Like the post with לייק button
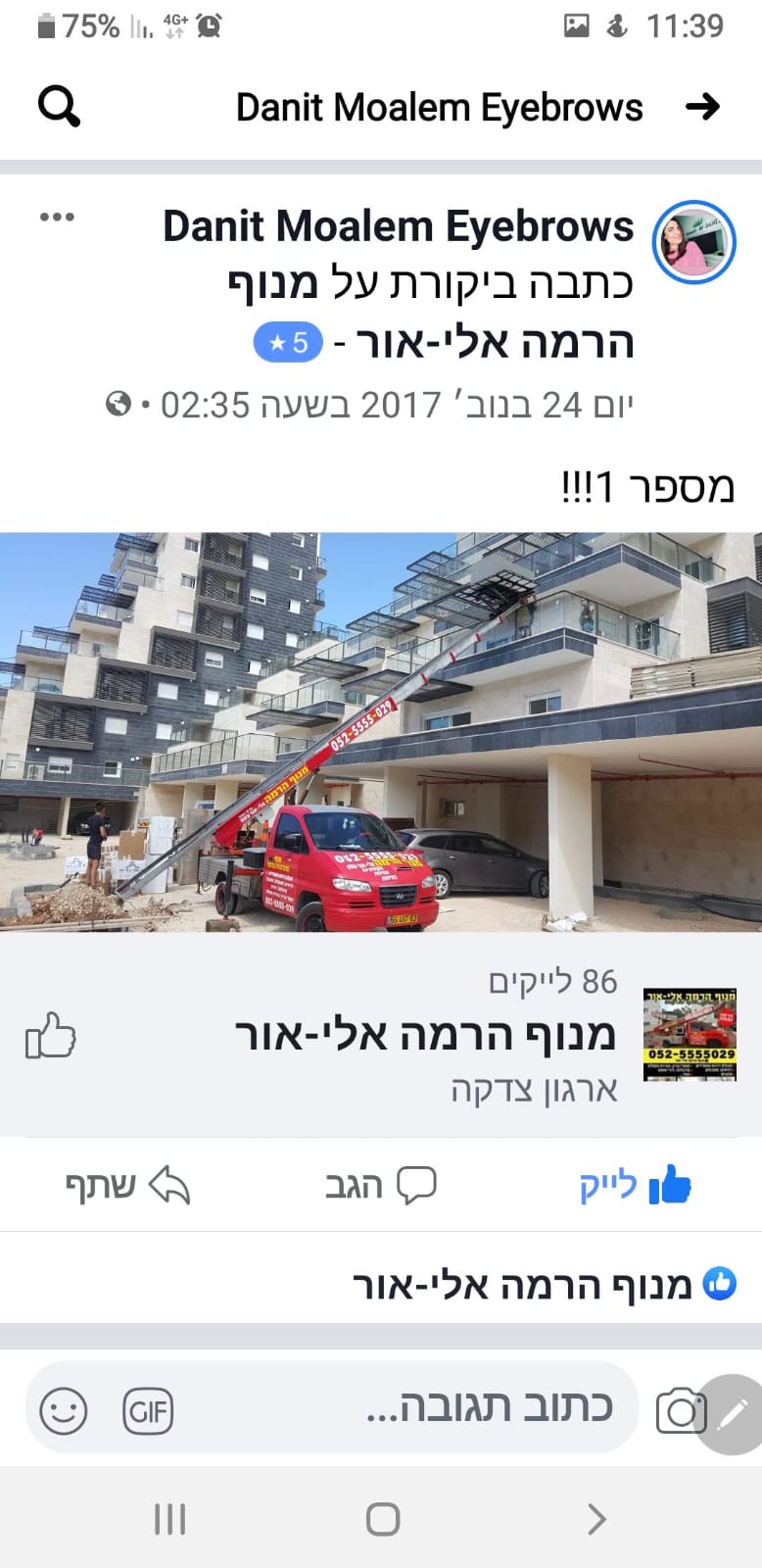 pyautogui.click(x=635, y=1186)
